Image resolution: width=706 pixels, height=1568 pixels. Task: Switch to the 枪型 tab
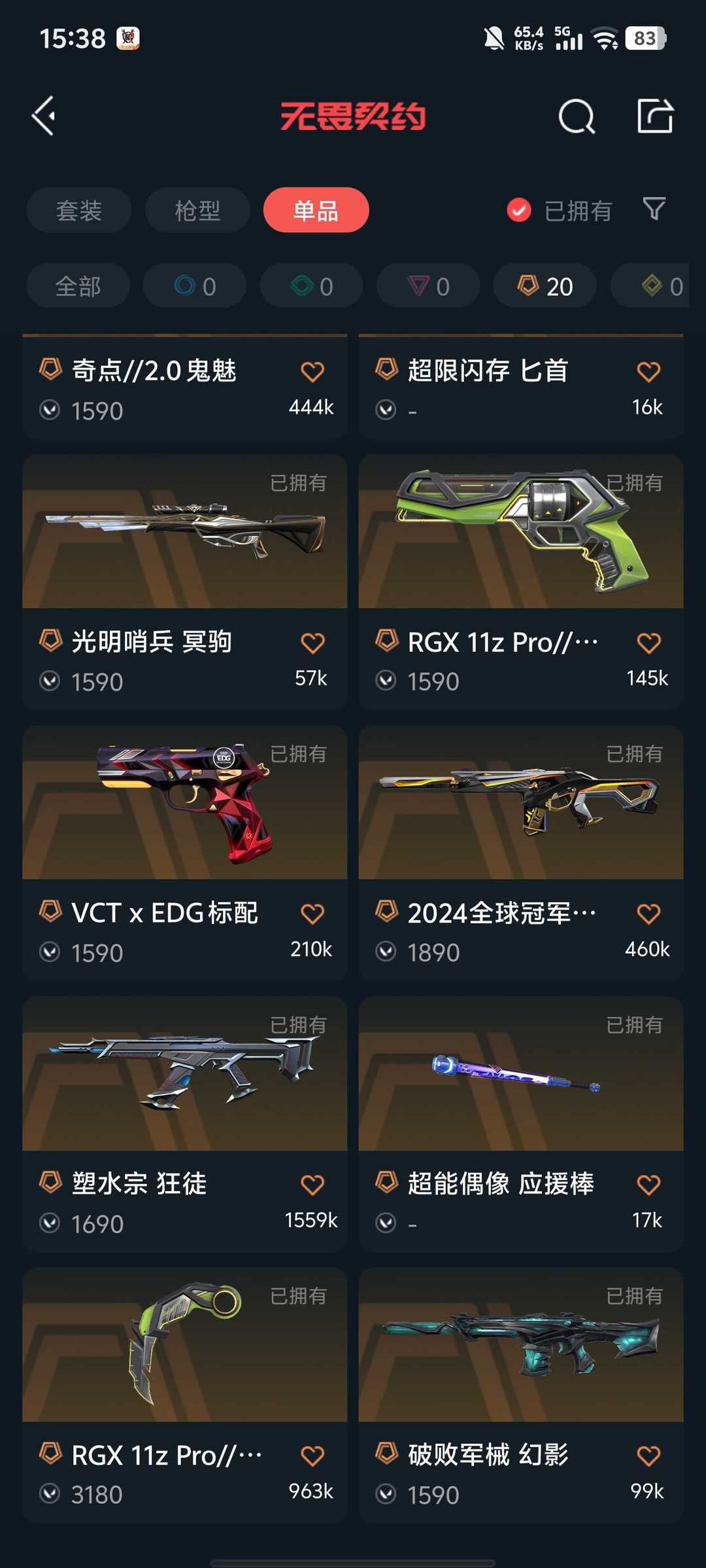click(x=197, y=210)
